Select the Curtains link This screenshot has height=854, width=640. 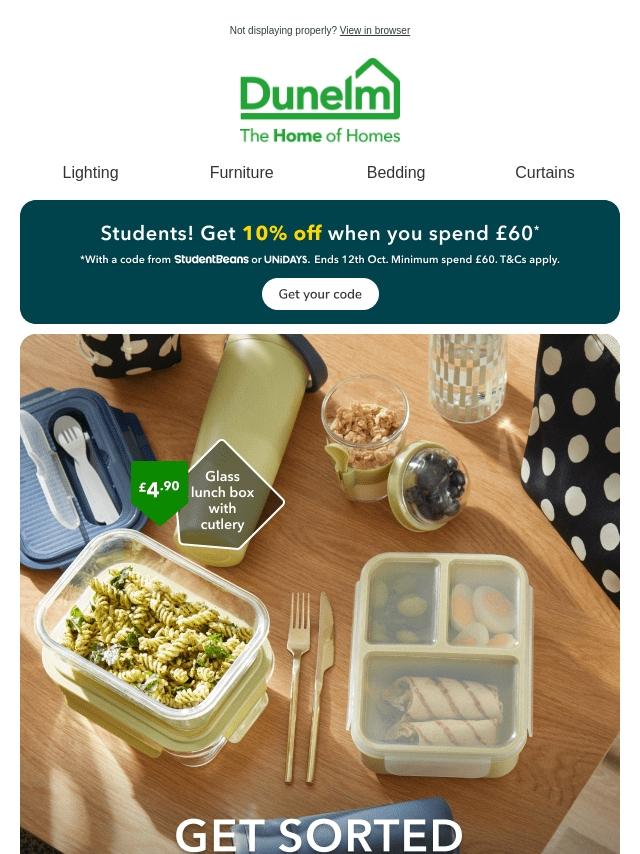pos(545,173)
